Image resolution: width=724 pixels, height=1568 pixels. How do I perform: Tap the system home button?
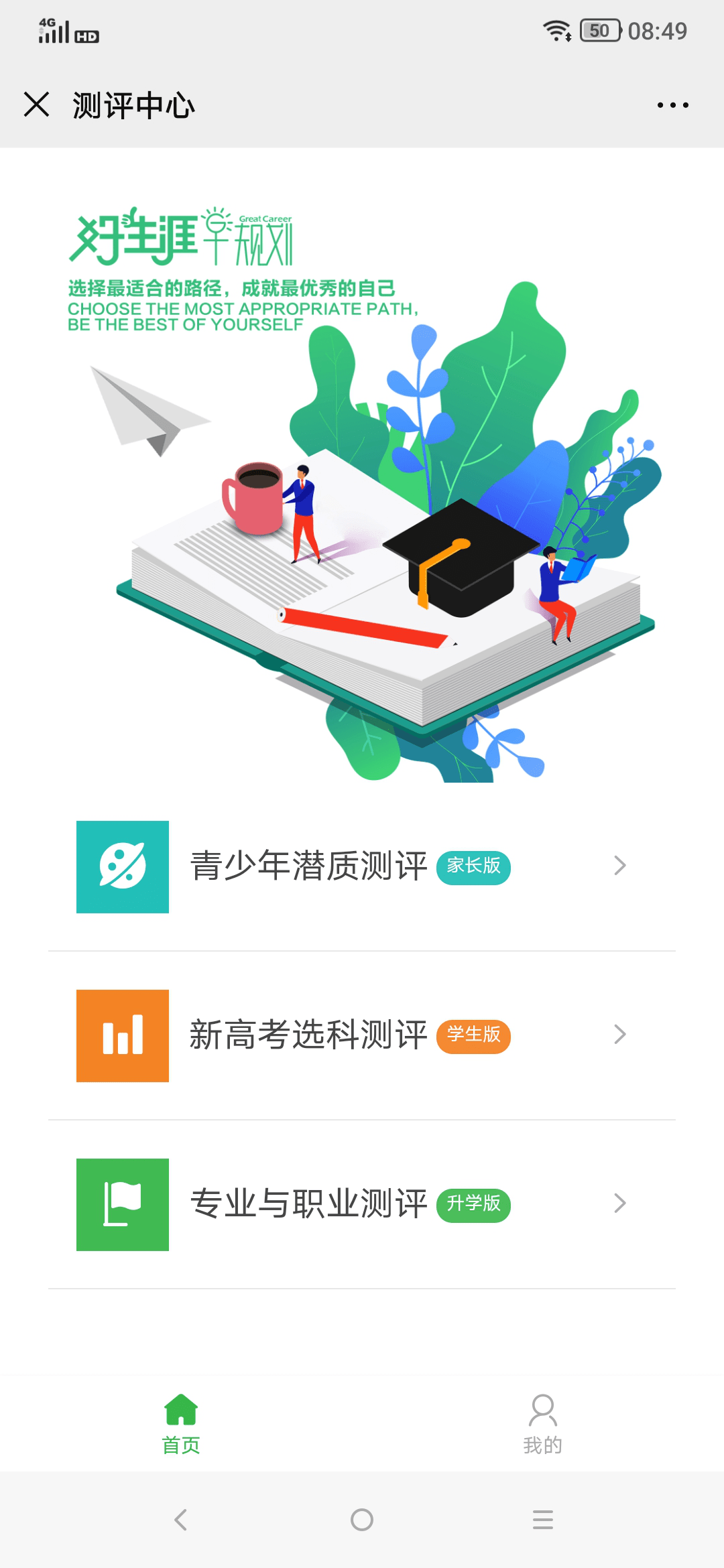tap(362, 1520)
